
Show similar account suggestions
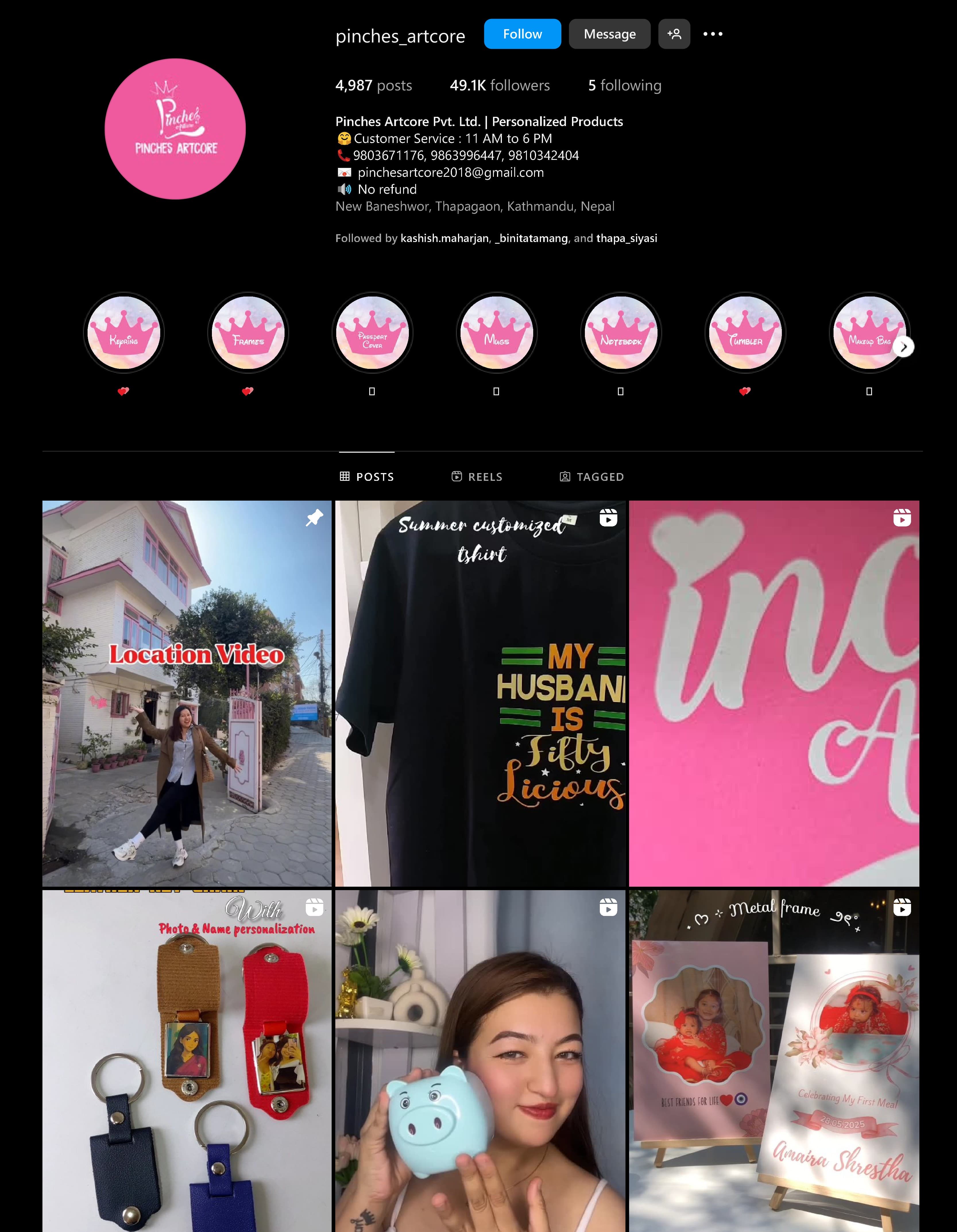674,34
